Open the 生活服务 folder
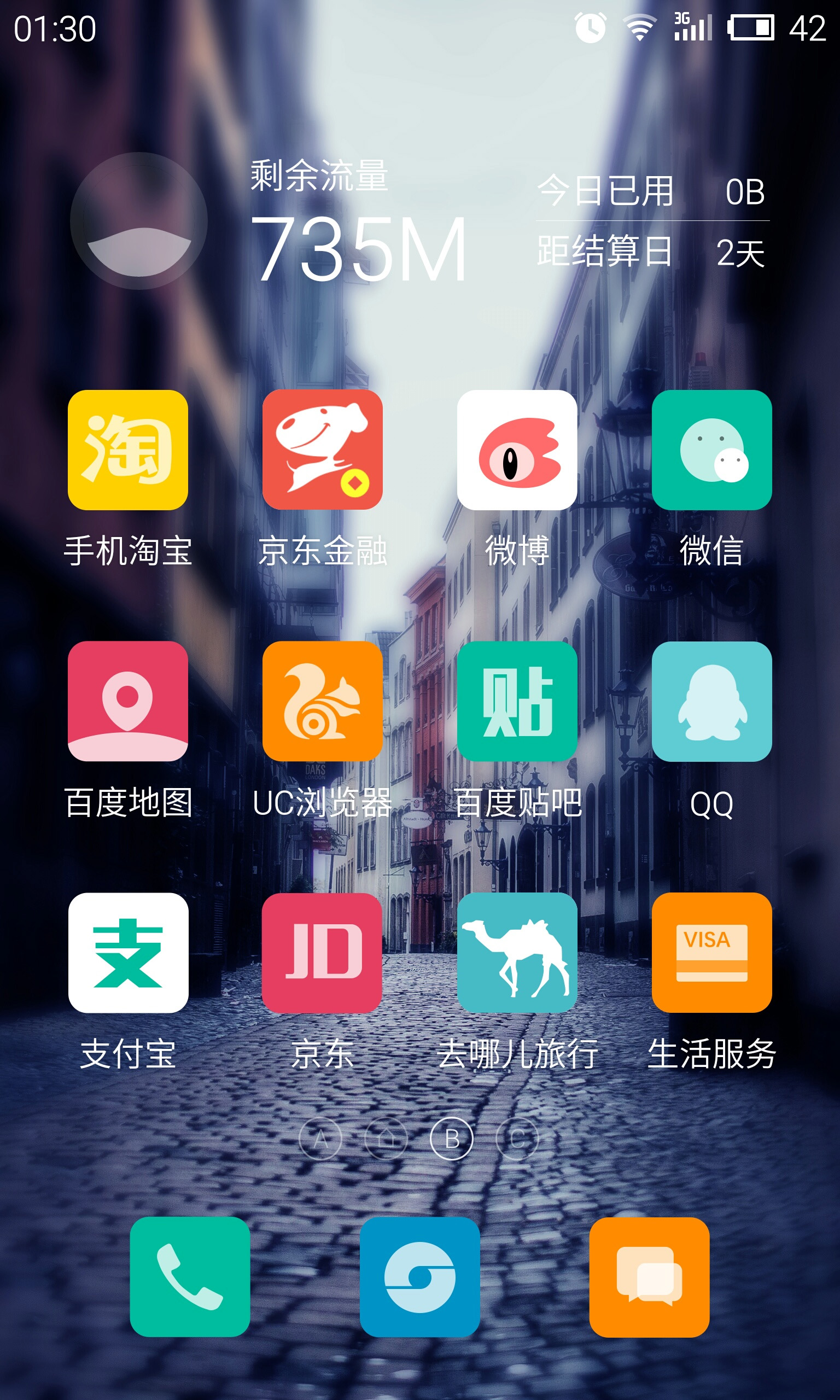 711,953
